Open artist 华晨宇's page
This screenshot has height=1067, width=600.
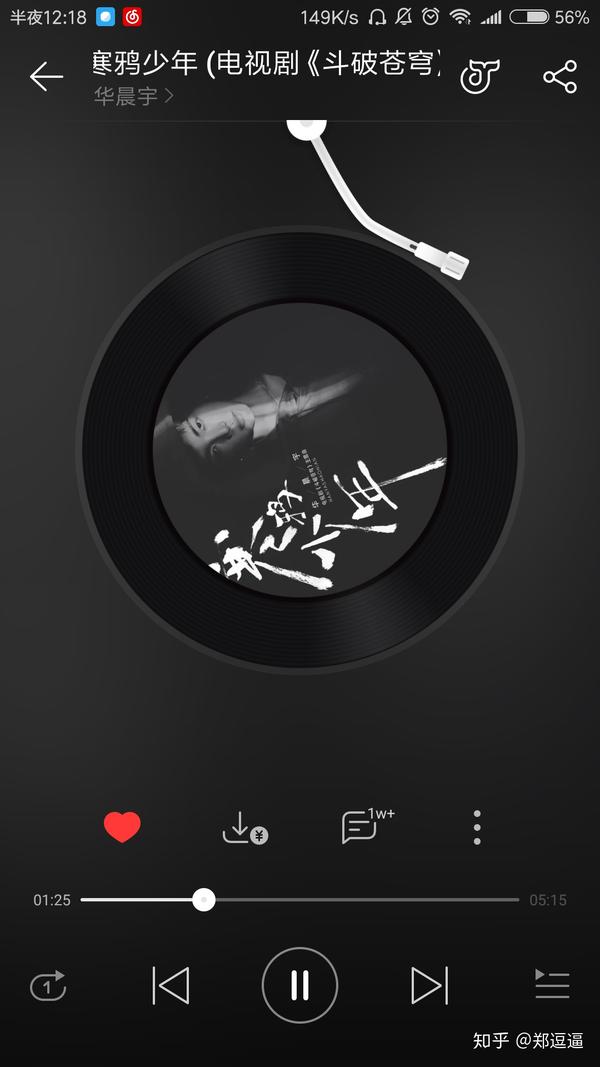click(134, 97)
